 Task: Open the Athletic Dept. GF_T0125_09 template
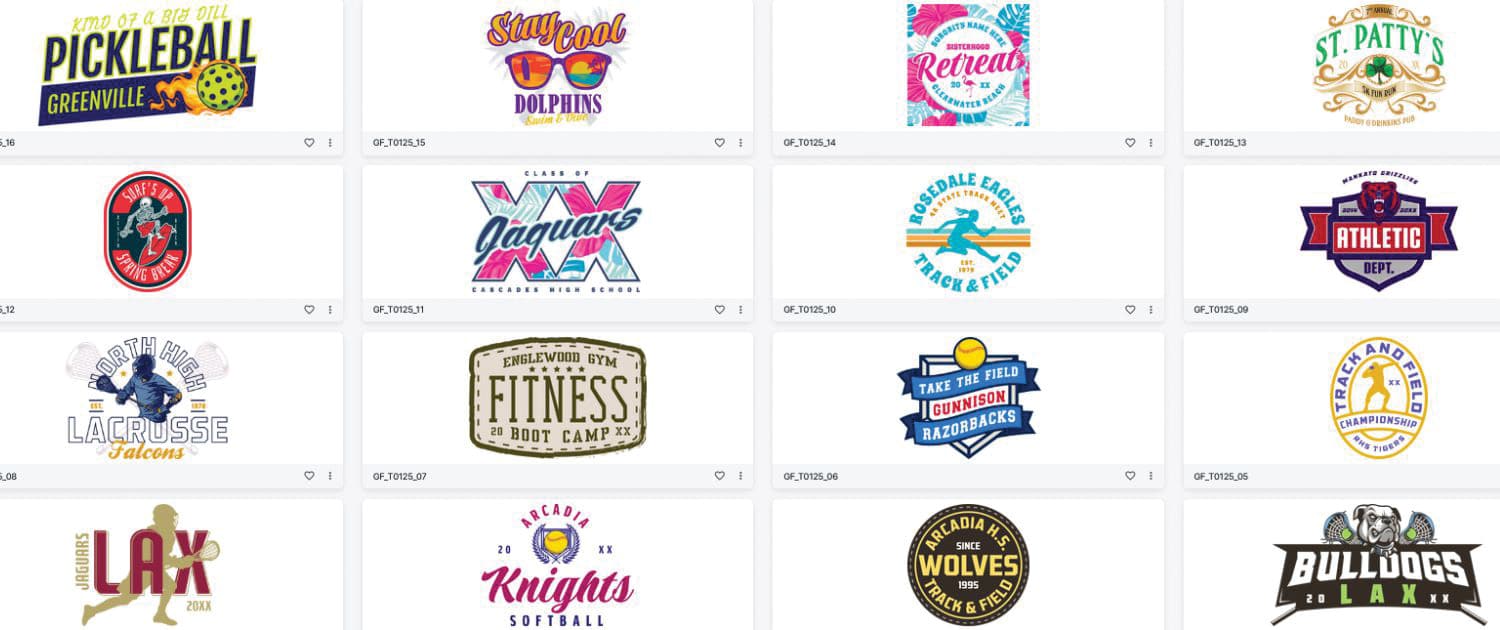coord(1378,231)
